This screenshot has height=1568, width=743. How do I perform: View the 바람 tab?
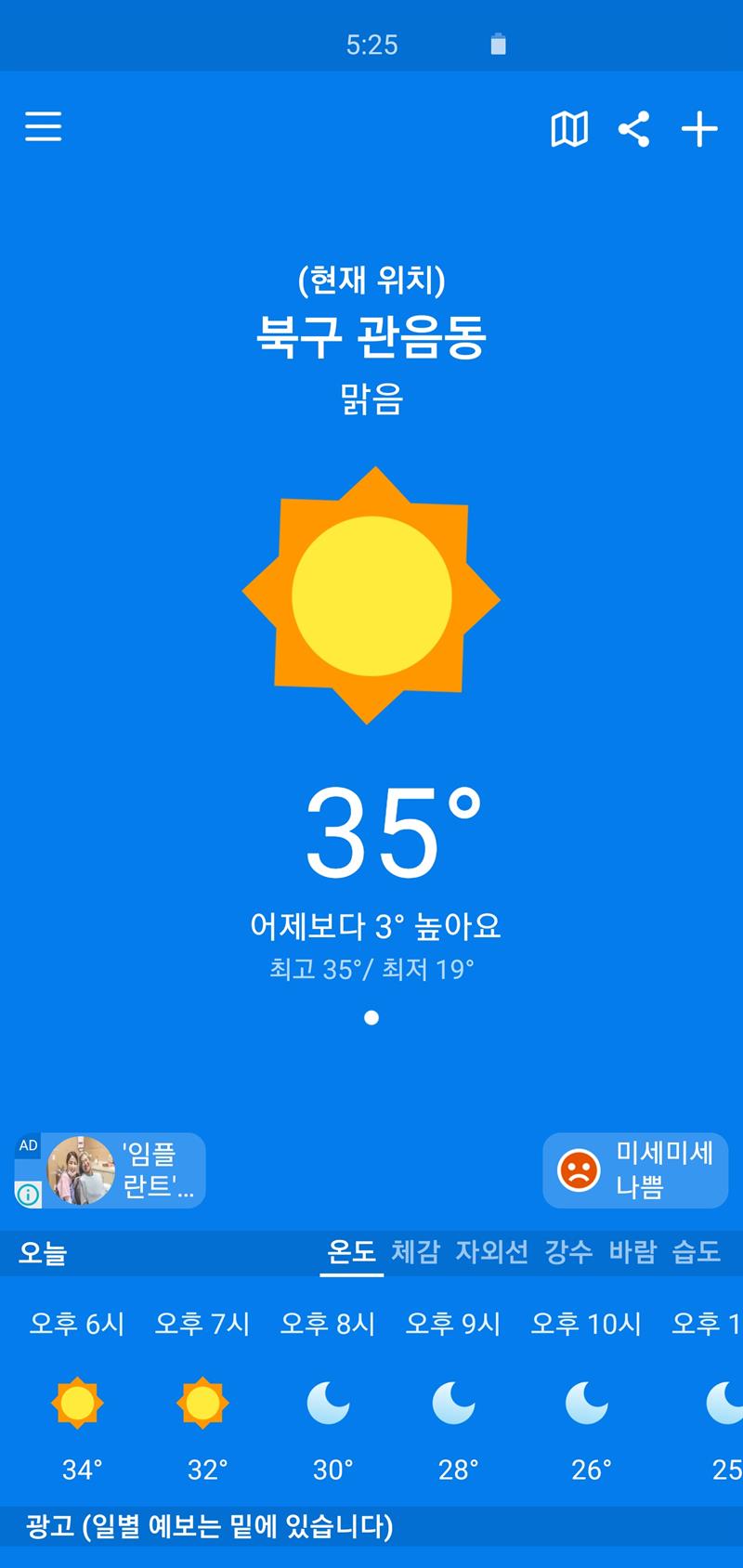pyautogui.click(x=632, y=1251)
